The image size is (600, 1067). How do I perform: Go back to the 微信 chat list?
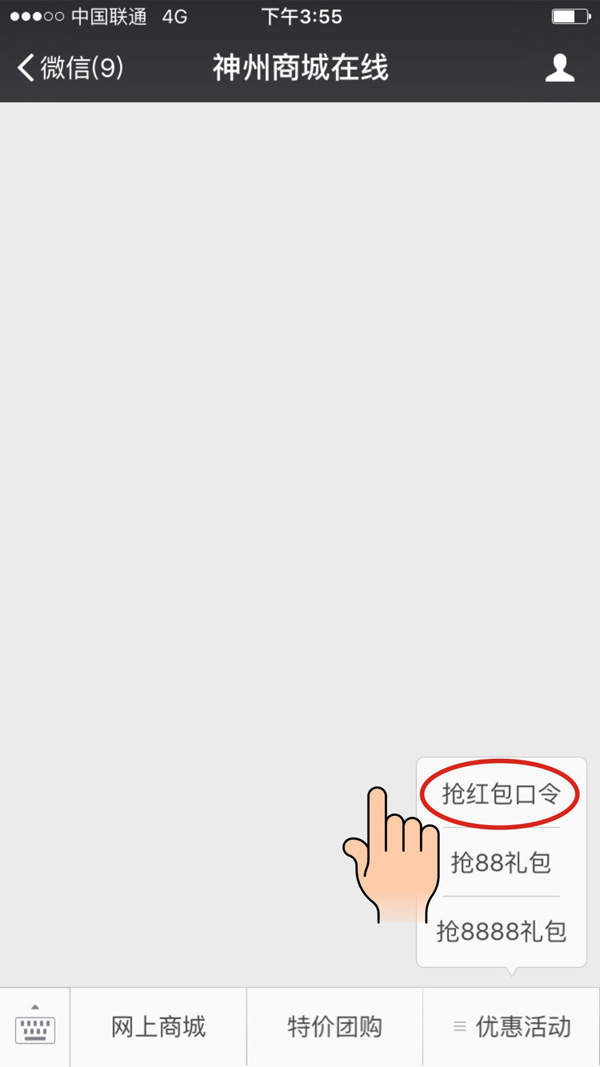pos(70,68)
